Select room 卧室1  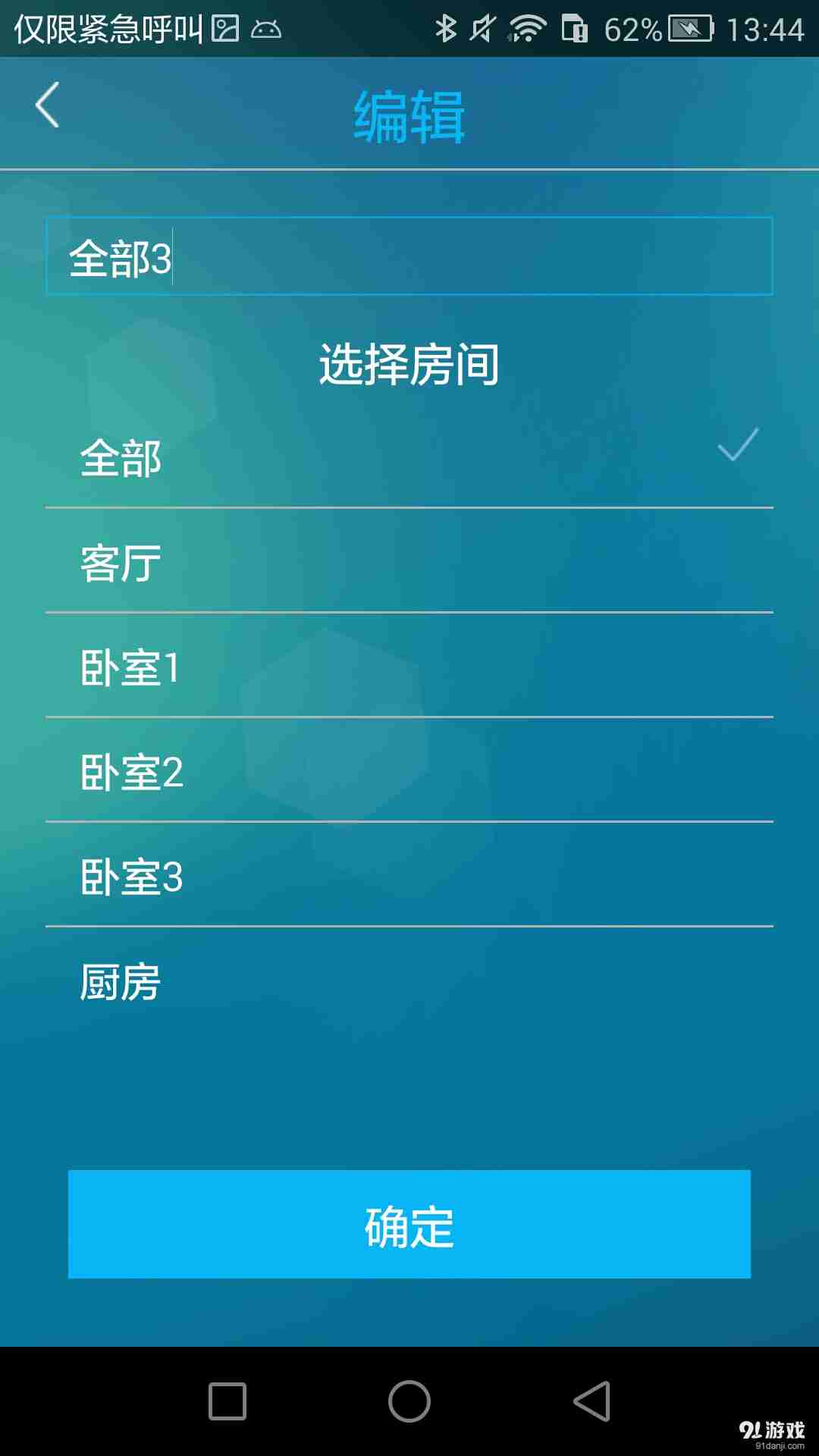click(x=409, y=666)
